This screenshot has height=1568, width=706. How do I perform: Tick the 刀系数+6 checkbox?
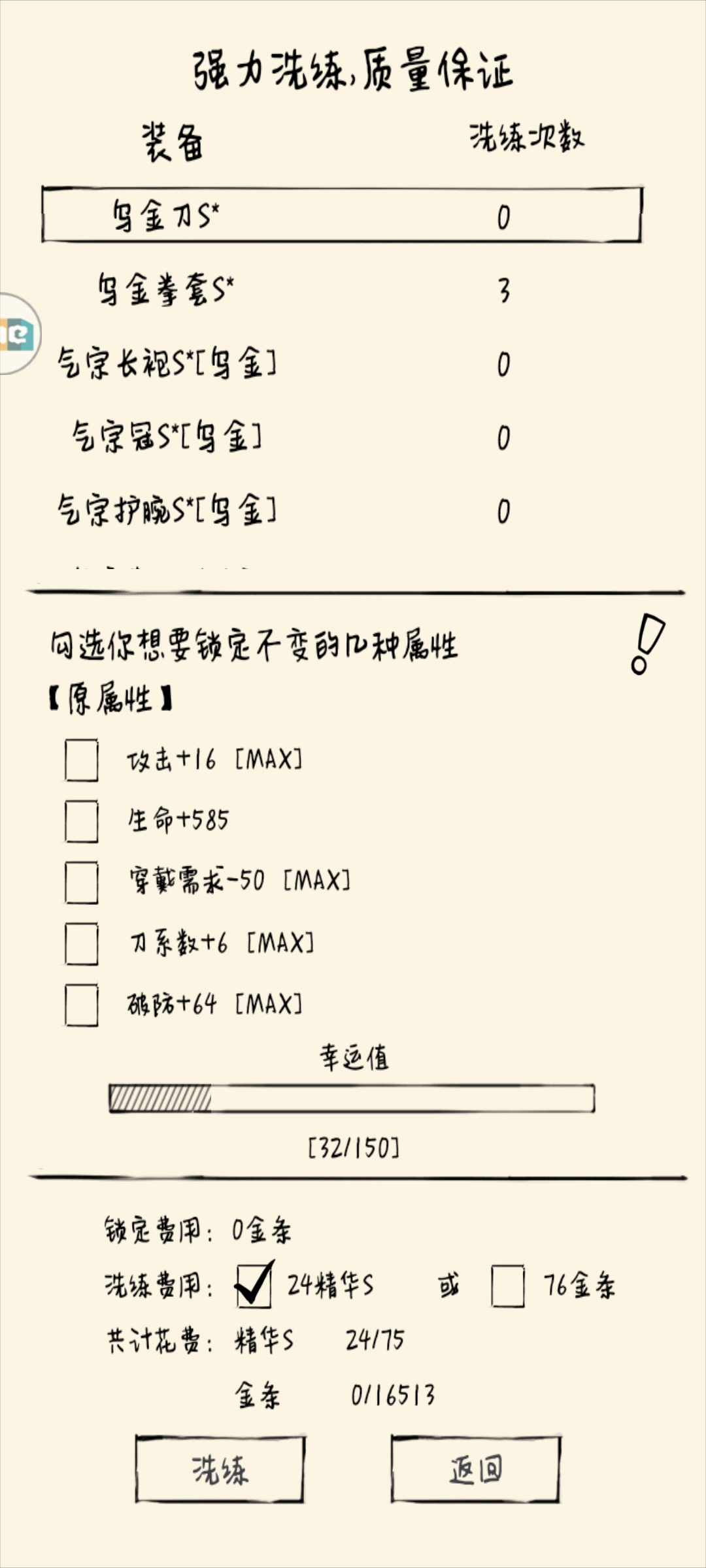click(82, 943)
